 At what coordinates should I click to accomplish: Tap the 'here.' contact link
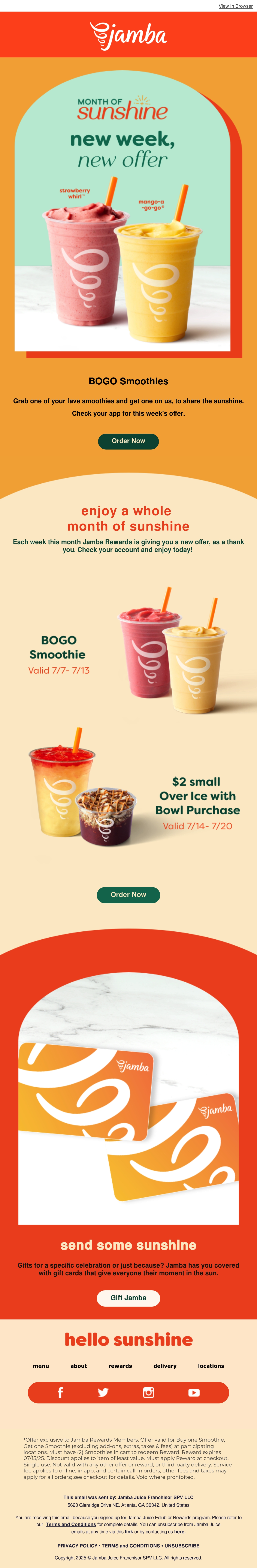pos(180,1532)
